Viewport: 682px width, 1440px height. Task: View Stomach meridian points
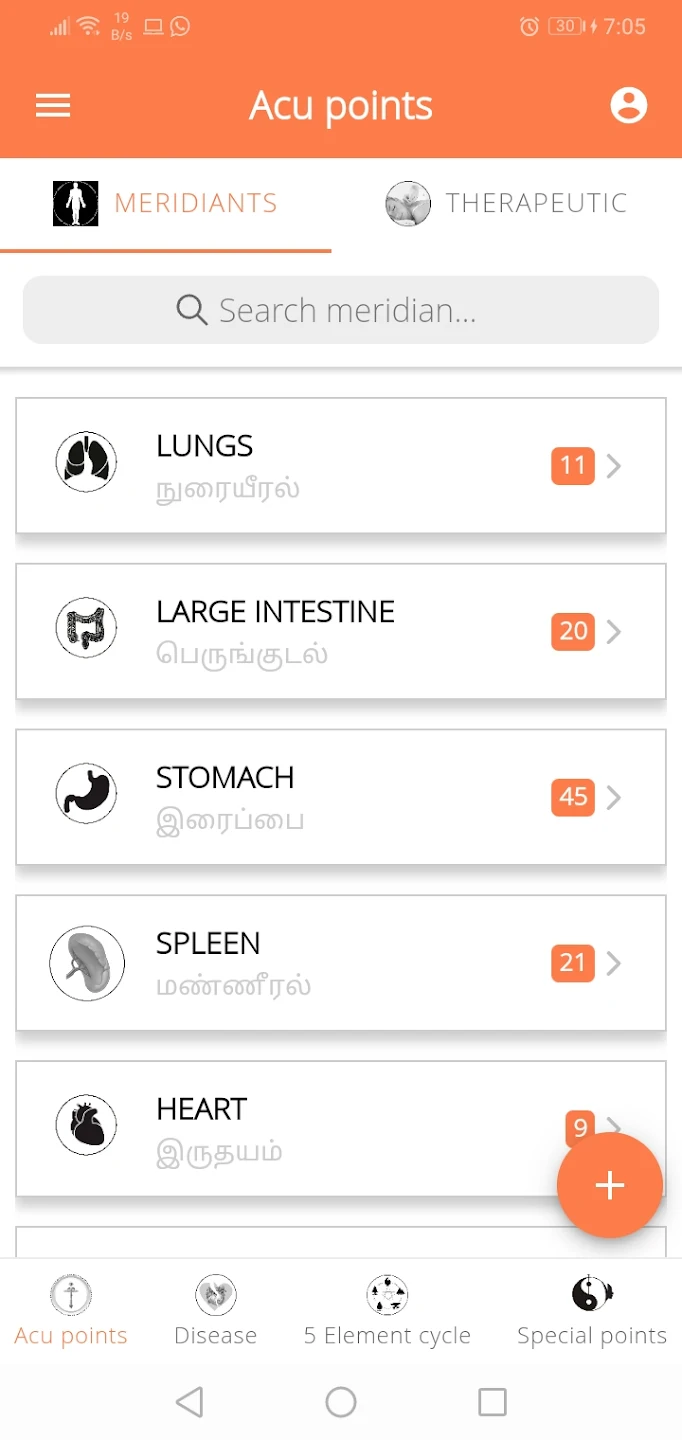coord(341,798)
